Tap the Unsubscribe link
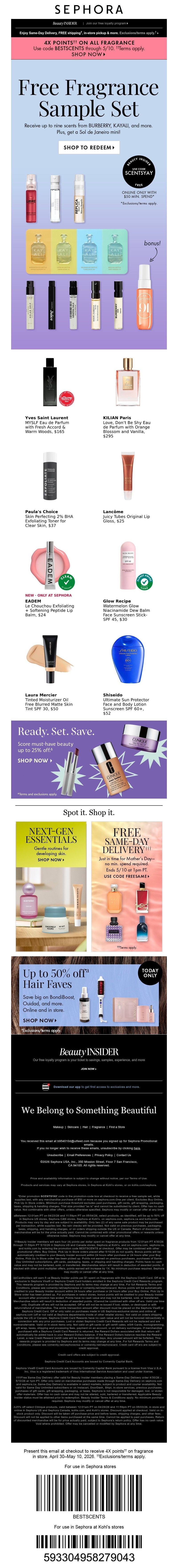The image size is (178, 1568). tap(55, 1155)
